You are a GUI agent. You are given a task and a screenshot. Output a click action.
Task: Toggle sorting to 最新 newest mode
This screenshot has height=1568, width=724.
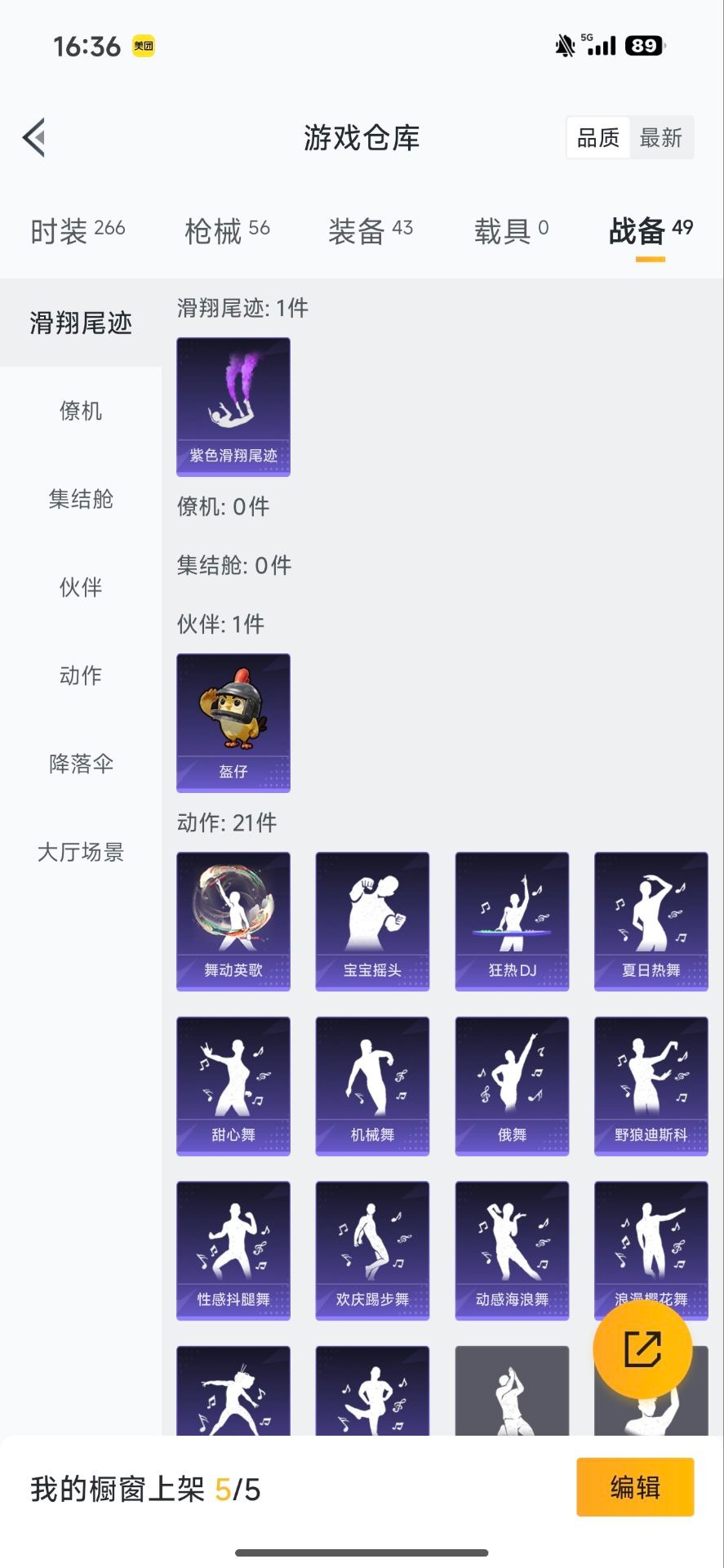pos(662,137)
